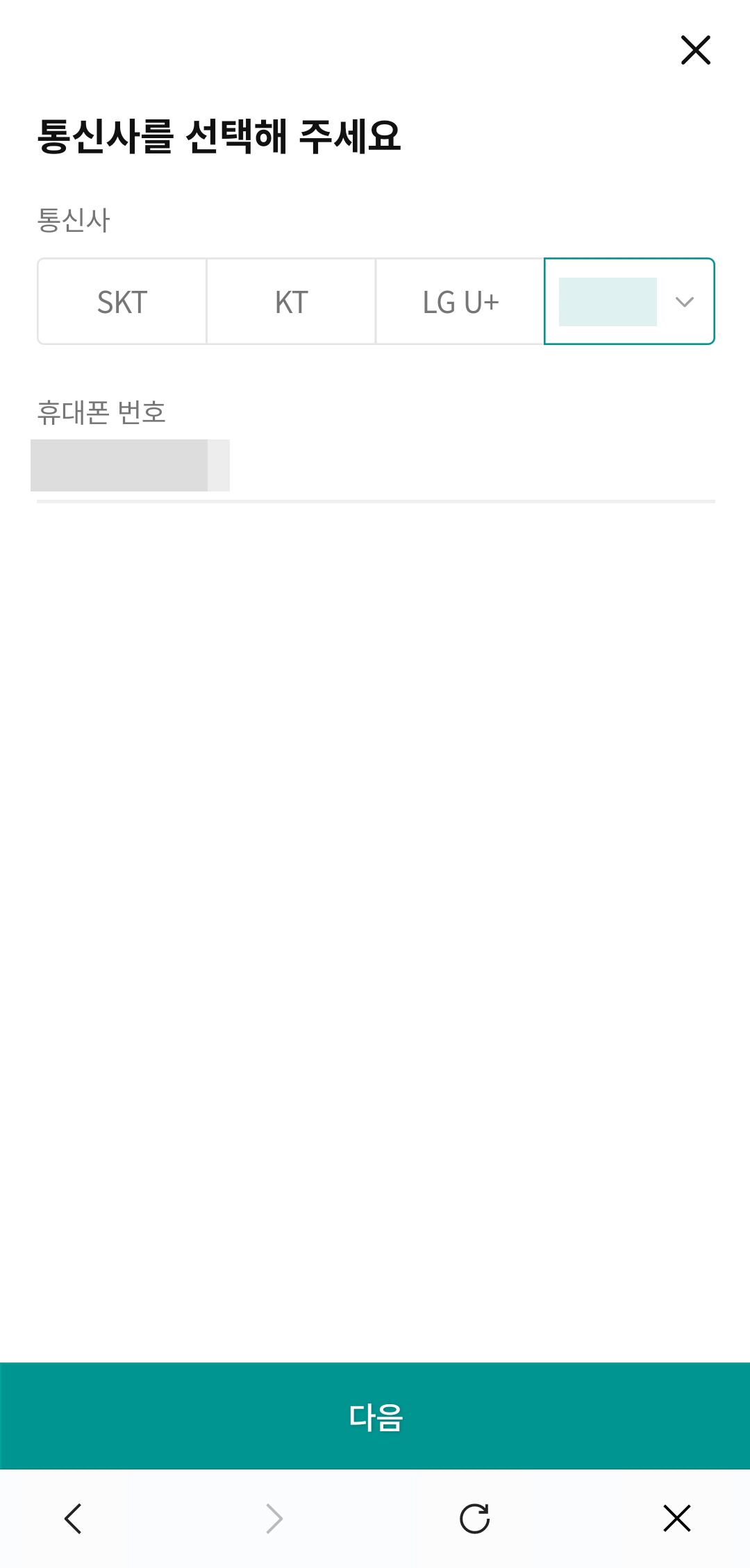Image resolution: width=750 pixels, height=1568 pixels.
Task: Exit the webview using the bottom X icon
Action: click(x=675, y=1515)
